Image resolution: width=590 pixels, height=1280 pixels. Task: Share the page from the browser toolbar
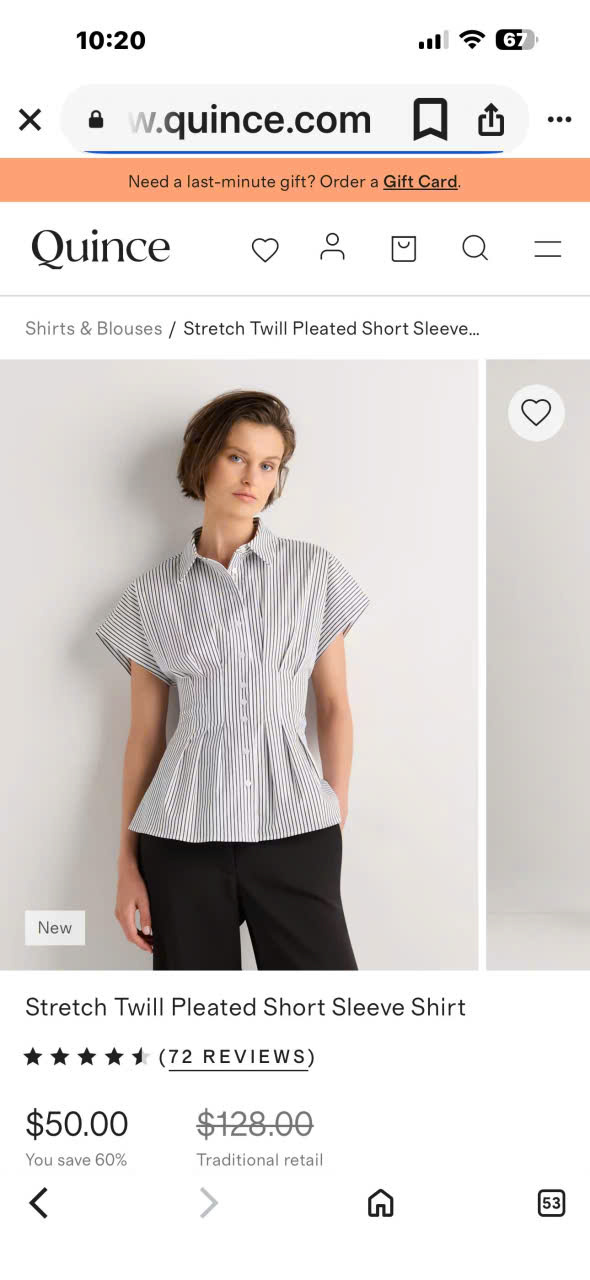(490, 120)
